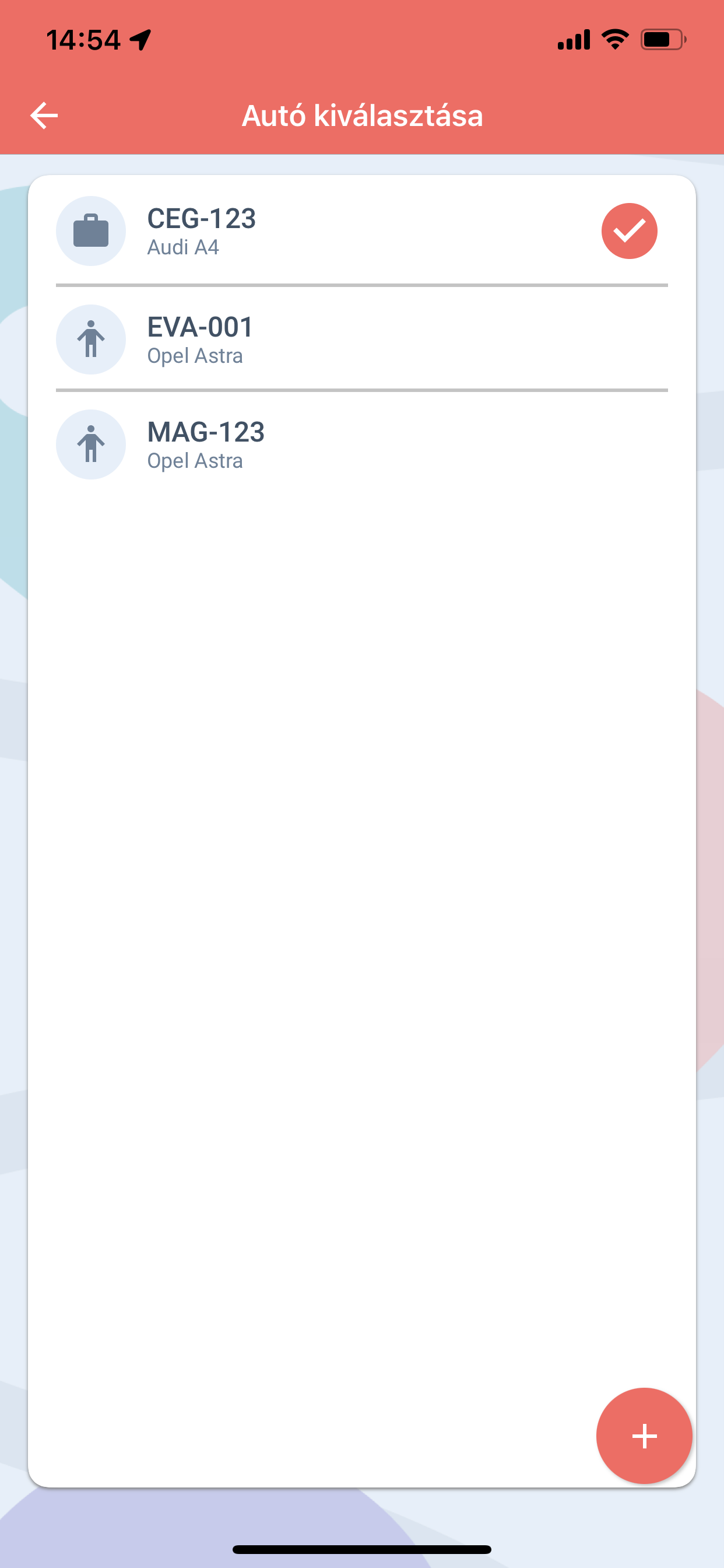This screenshot has height=1568, width=724.
Task: Go back using the top arrow
Action: pos(44,116)
